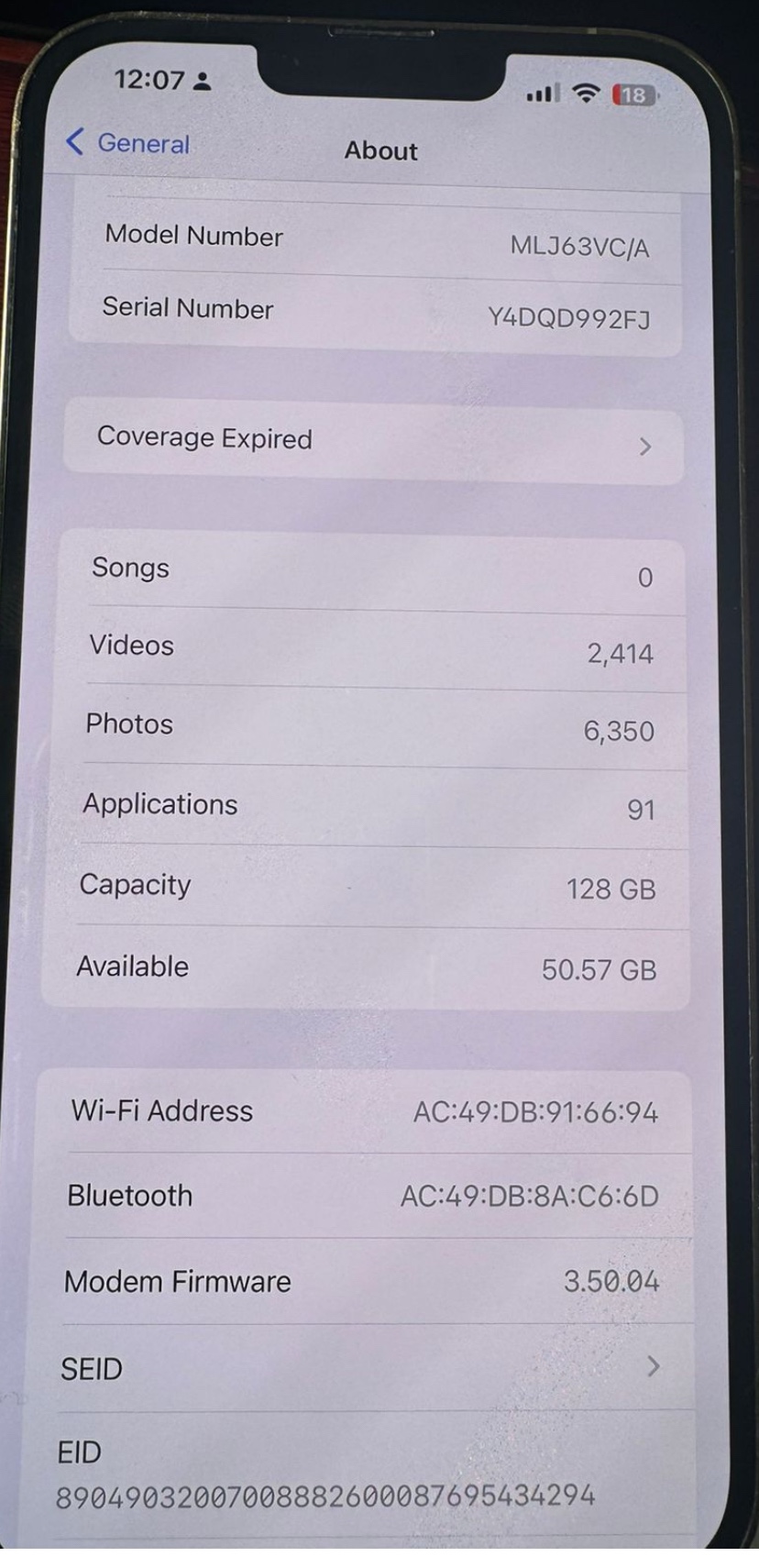Go back to General settings
The image size is (759, 1568).
pyautogui.click(x=127, y=143)
